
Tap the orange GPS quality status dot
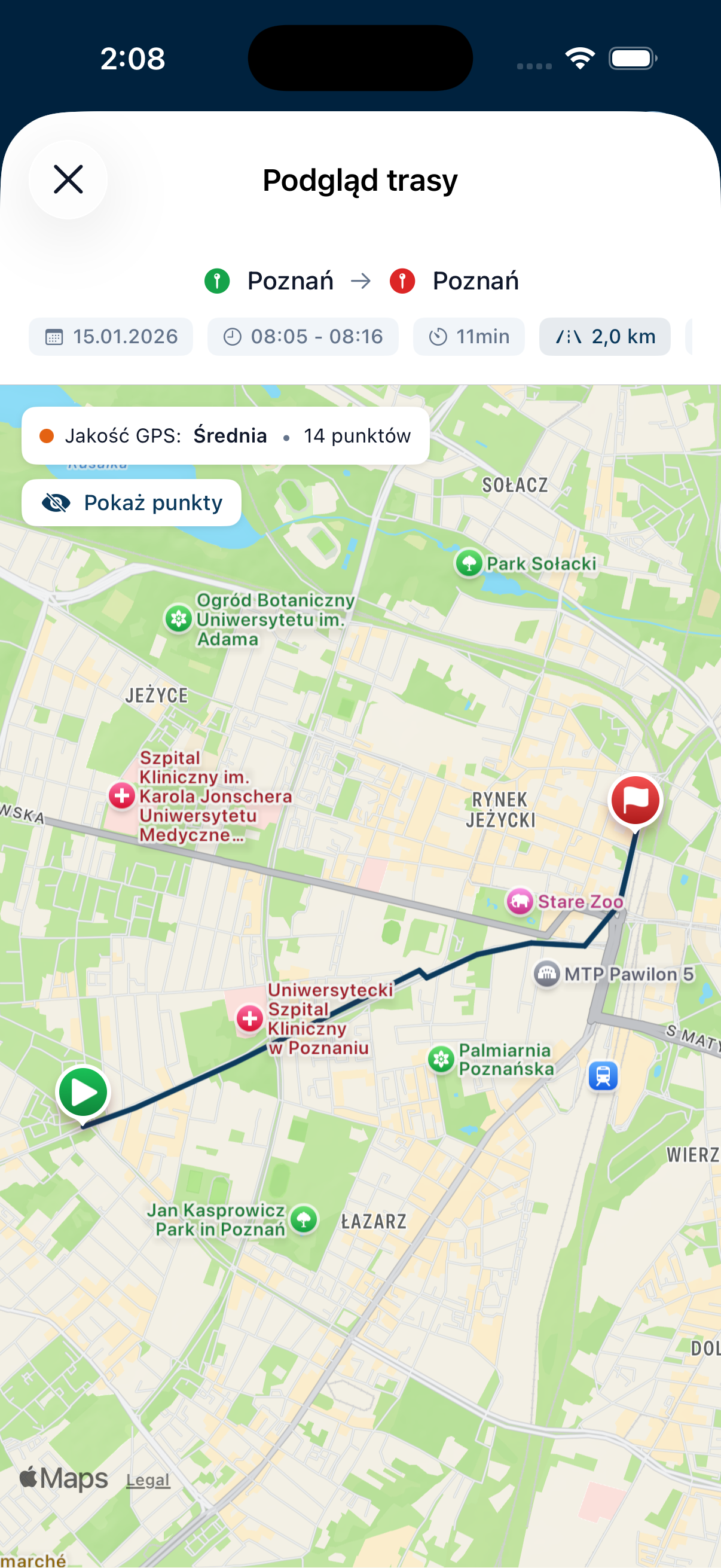pos(47,435)
